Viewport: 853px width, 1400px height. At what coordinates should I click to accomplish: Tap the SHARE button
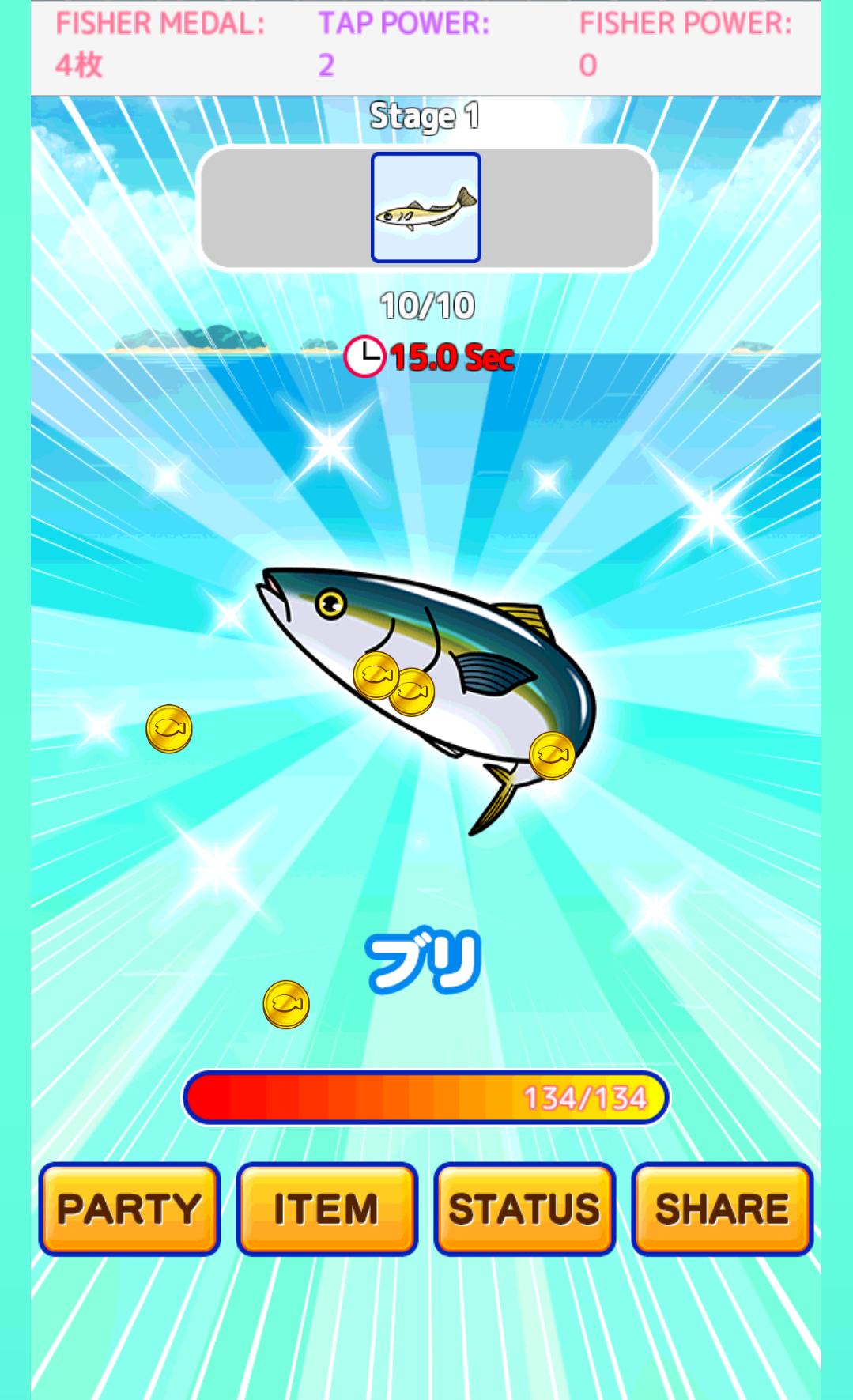pos(722,1209)
